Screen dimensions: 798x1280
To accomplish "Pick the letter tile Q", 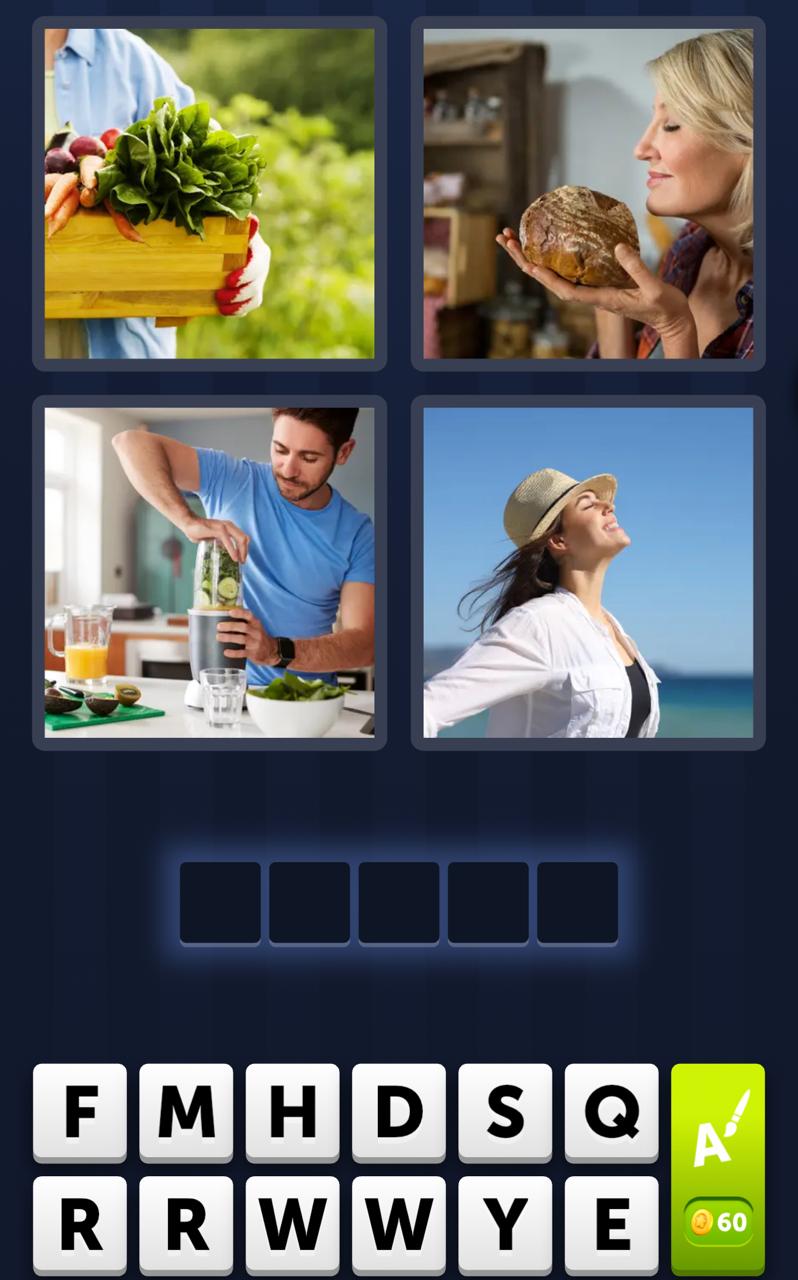I will [x=611, y=1113].
